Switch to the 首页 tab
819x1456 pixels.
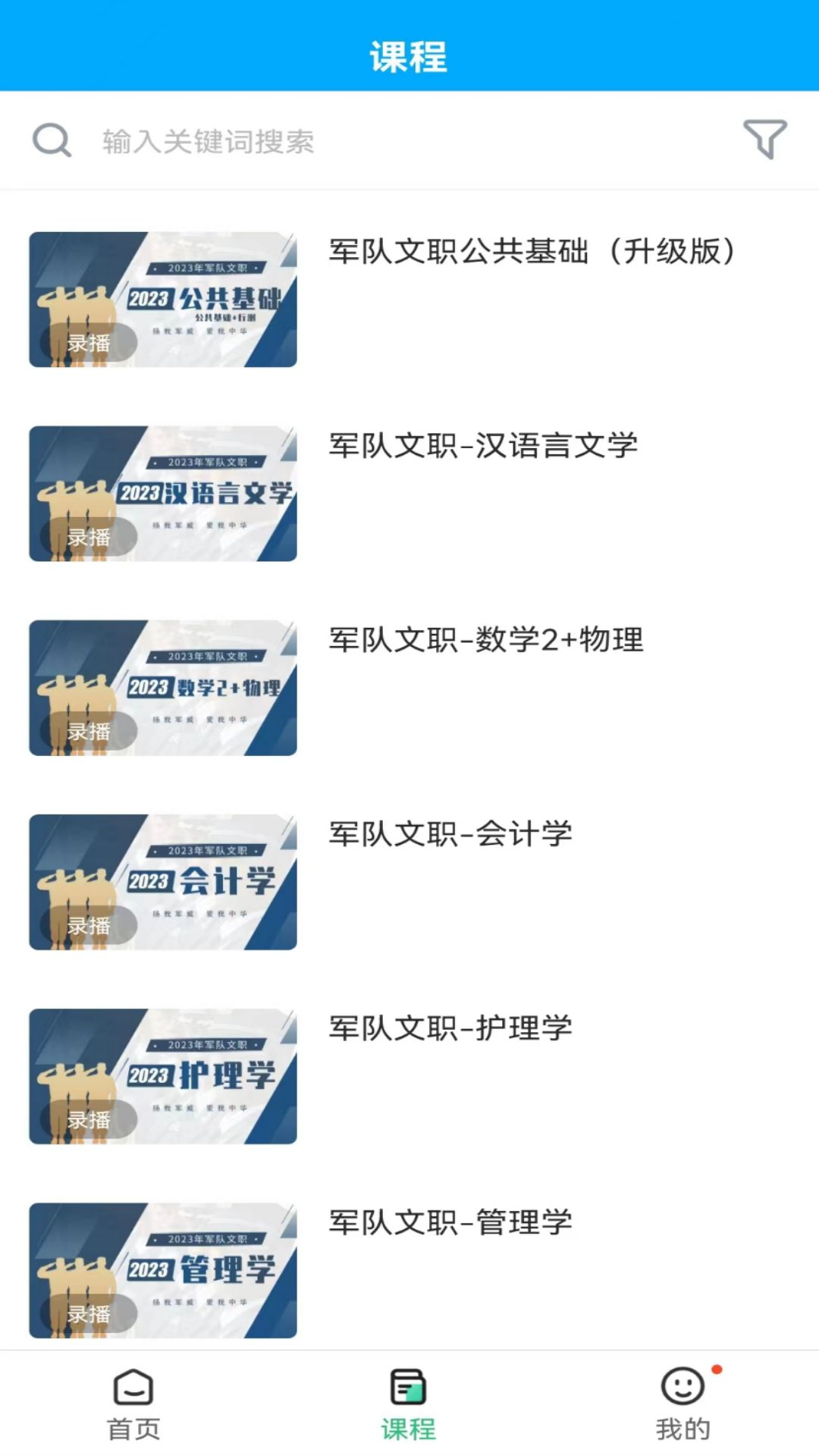[x=134, y=1404]
